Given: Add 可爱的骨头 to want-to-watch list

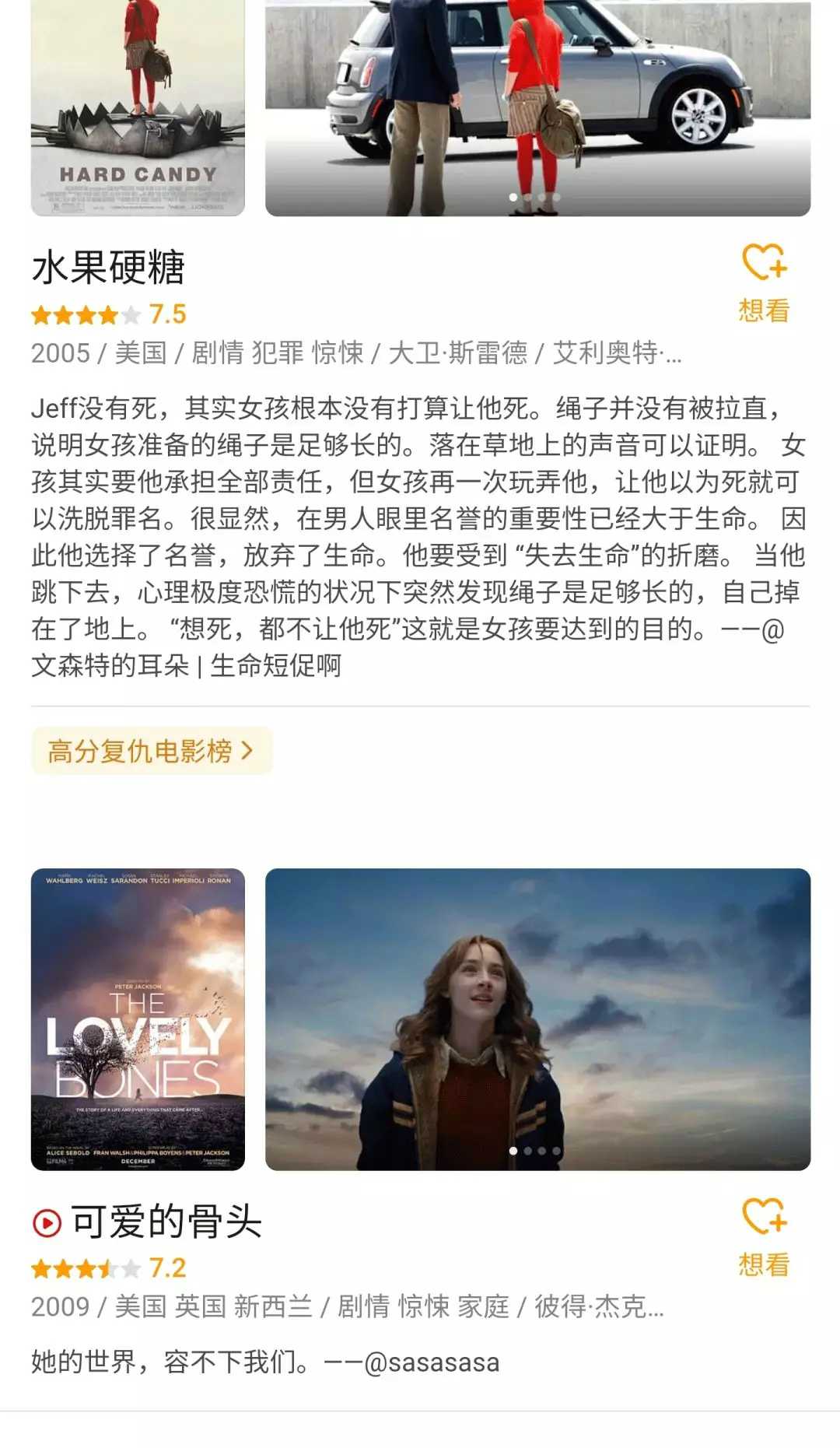Looking at the screenshot, I should pos(764,1237).
